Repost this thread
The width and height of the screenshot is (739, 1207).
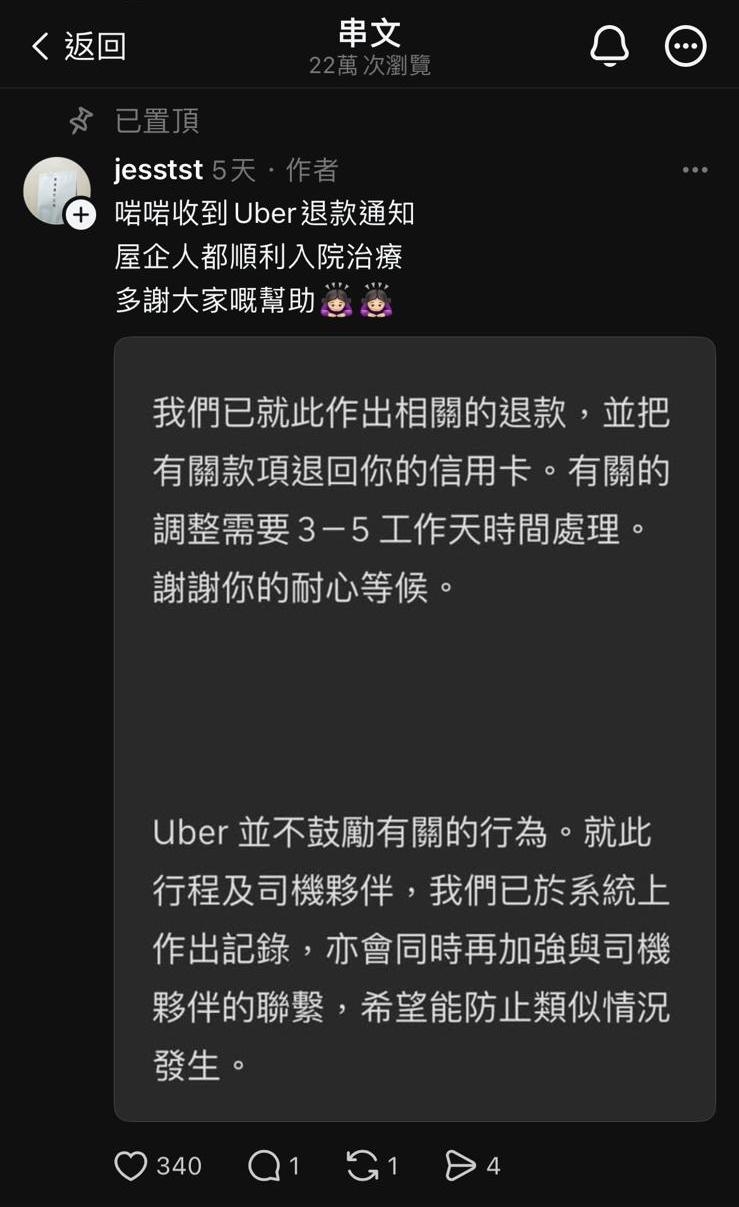pos(362,1165)
